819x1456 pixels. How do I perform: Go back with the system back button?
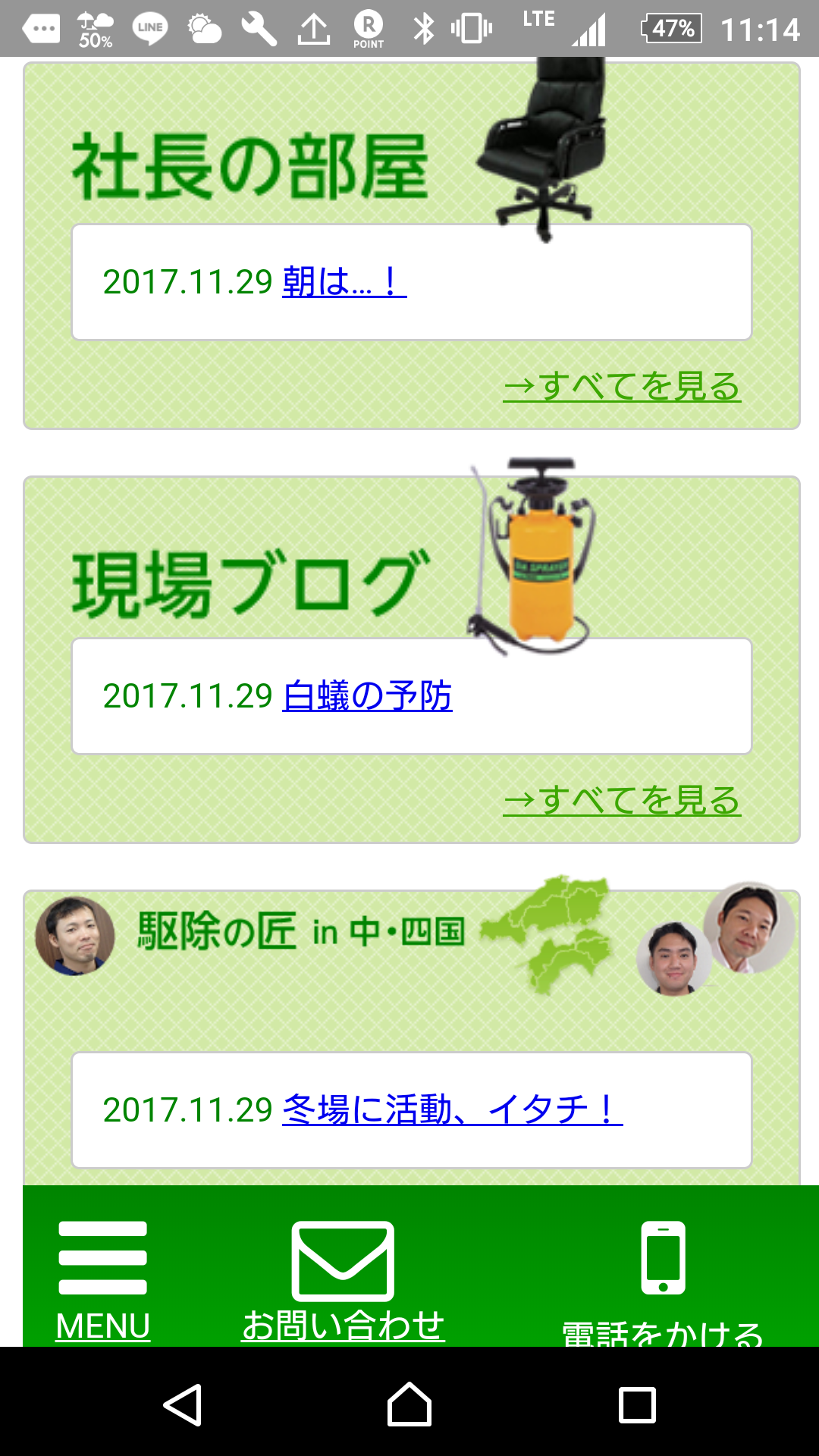(x=182, y=1404)
